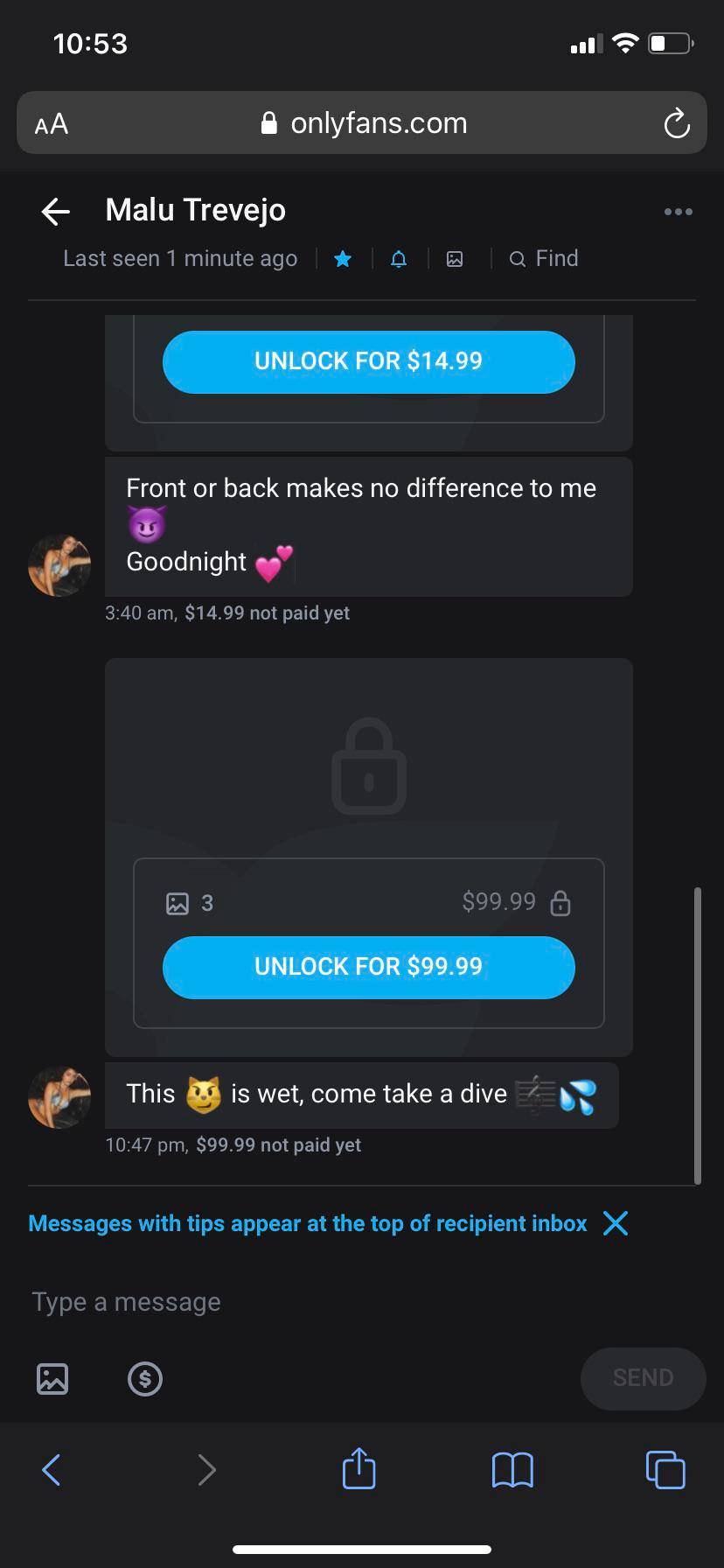Screen dimensions: 724x1568
Task: Dismiss the tips info banner
Action: pyautogui.click(x=616, y=1223)
